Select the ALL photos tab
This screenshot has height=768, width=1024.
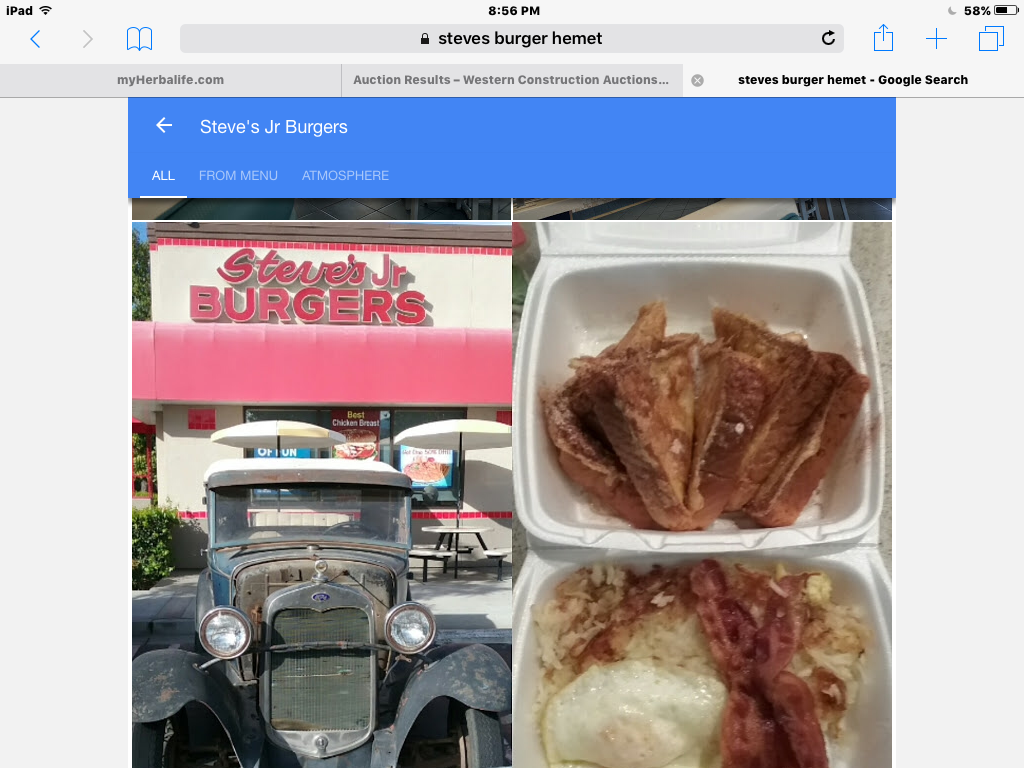click(x=163, y=175)
